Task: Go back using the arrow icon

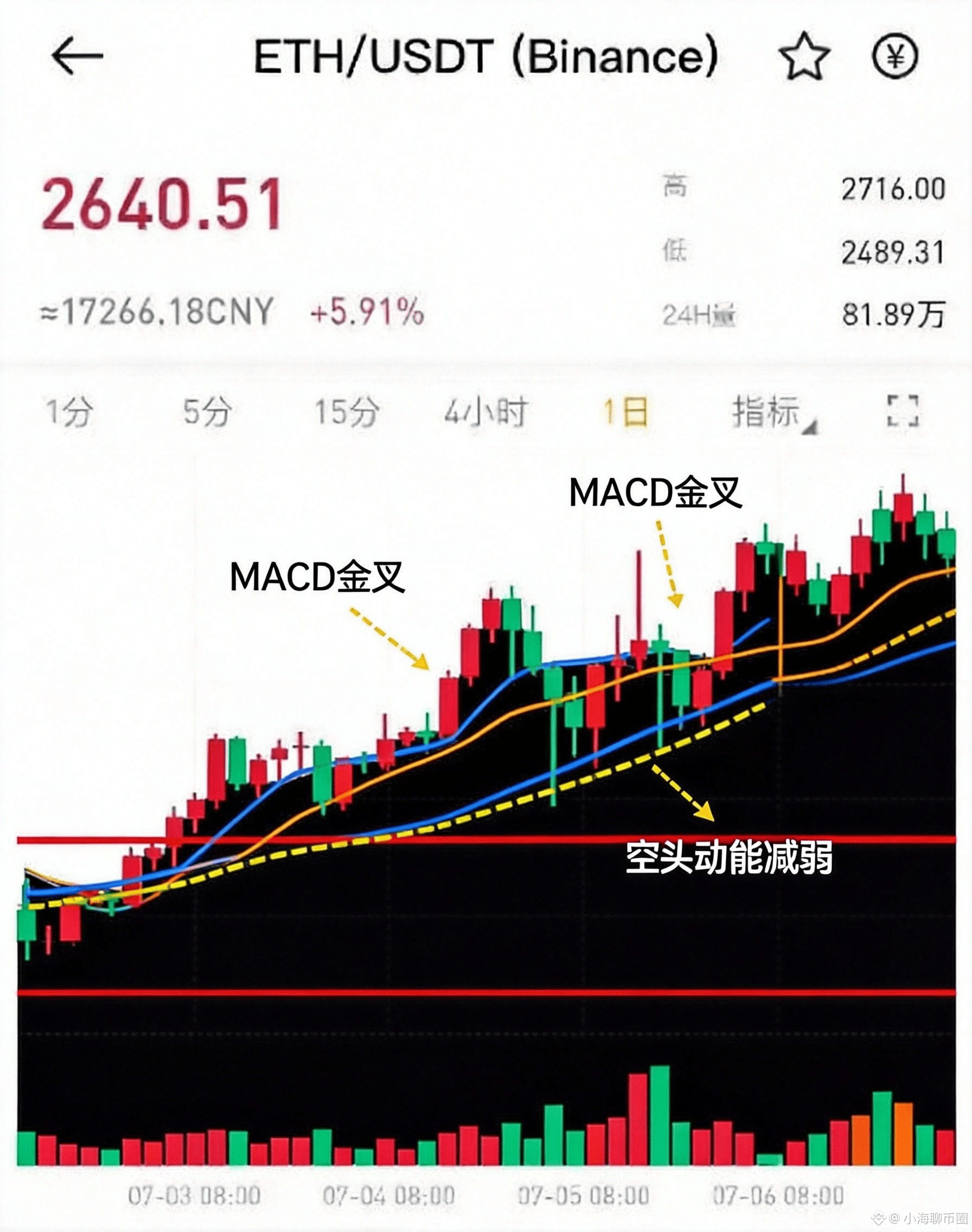Action: click(x=77, y=56)
